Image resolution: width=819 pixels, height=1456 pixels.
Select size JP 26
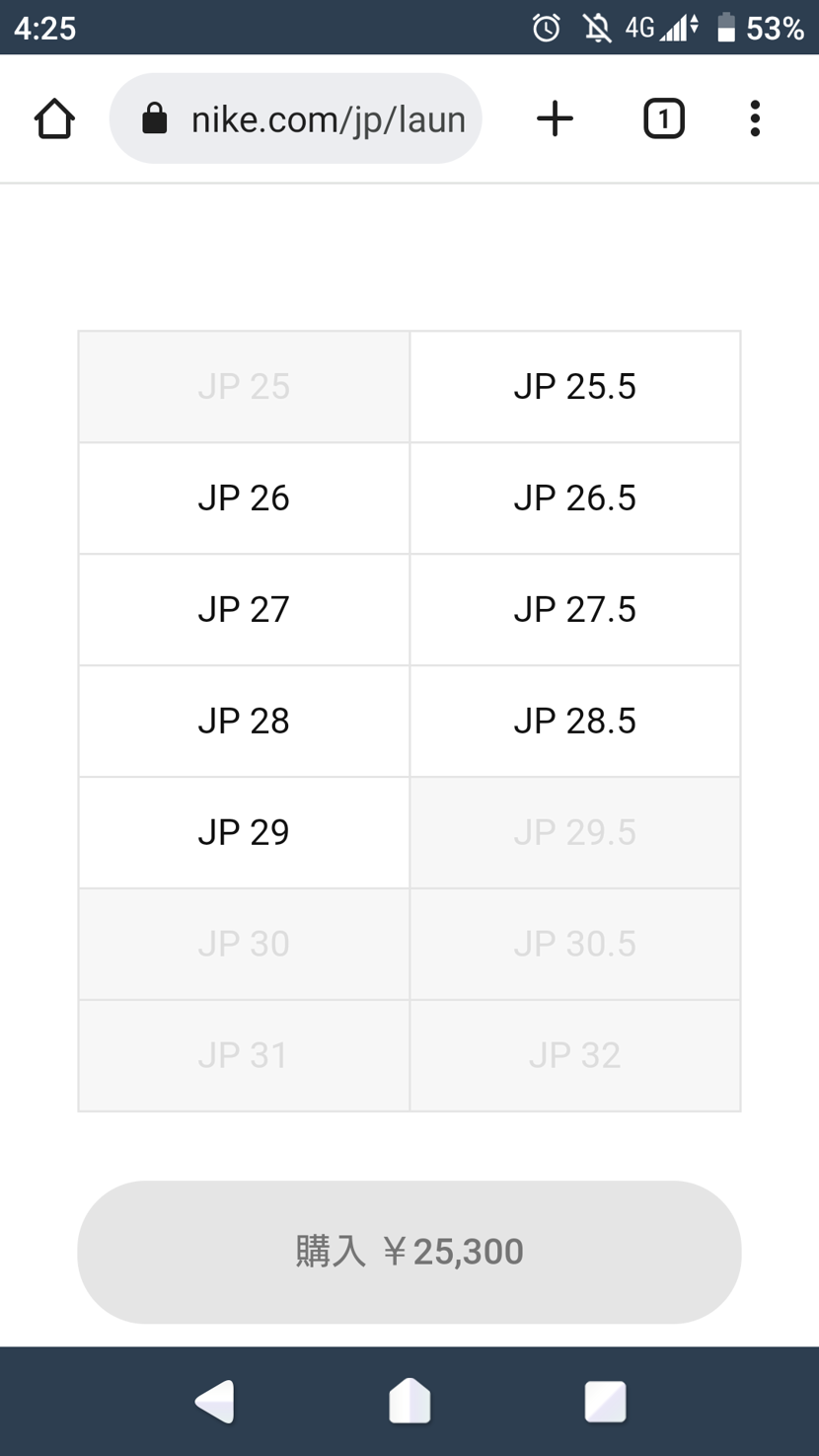(244, 498)
